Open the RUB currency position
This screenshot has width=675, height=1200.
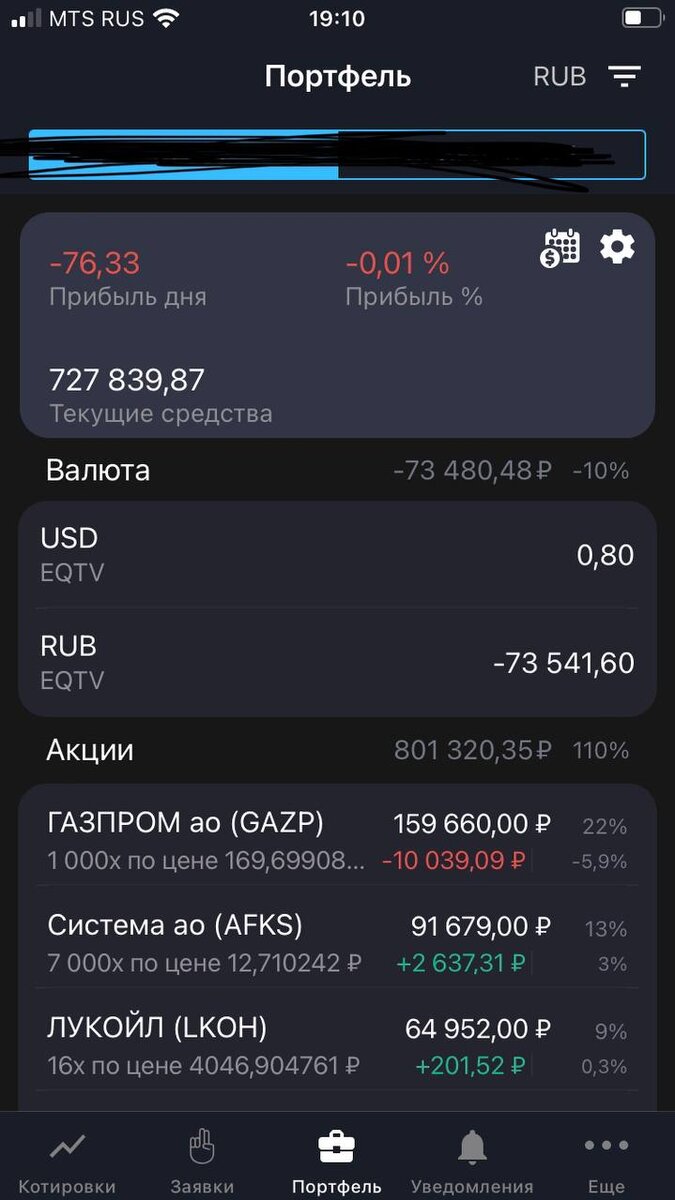click(x=337, y=662)
